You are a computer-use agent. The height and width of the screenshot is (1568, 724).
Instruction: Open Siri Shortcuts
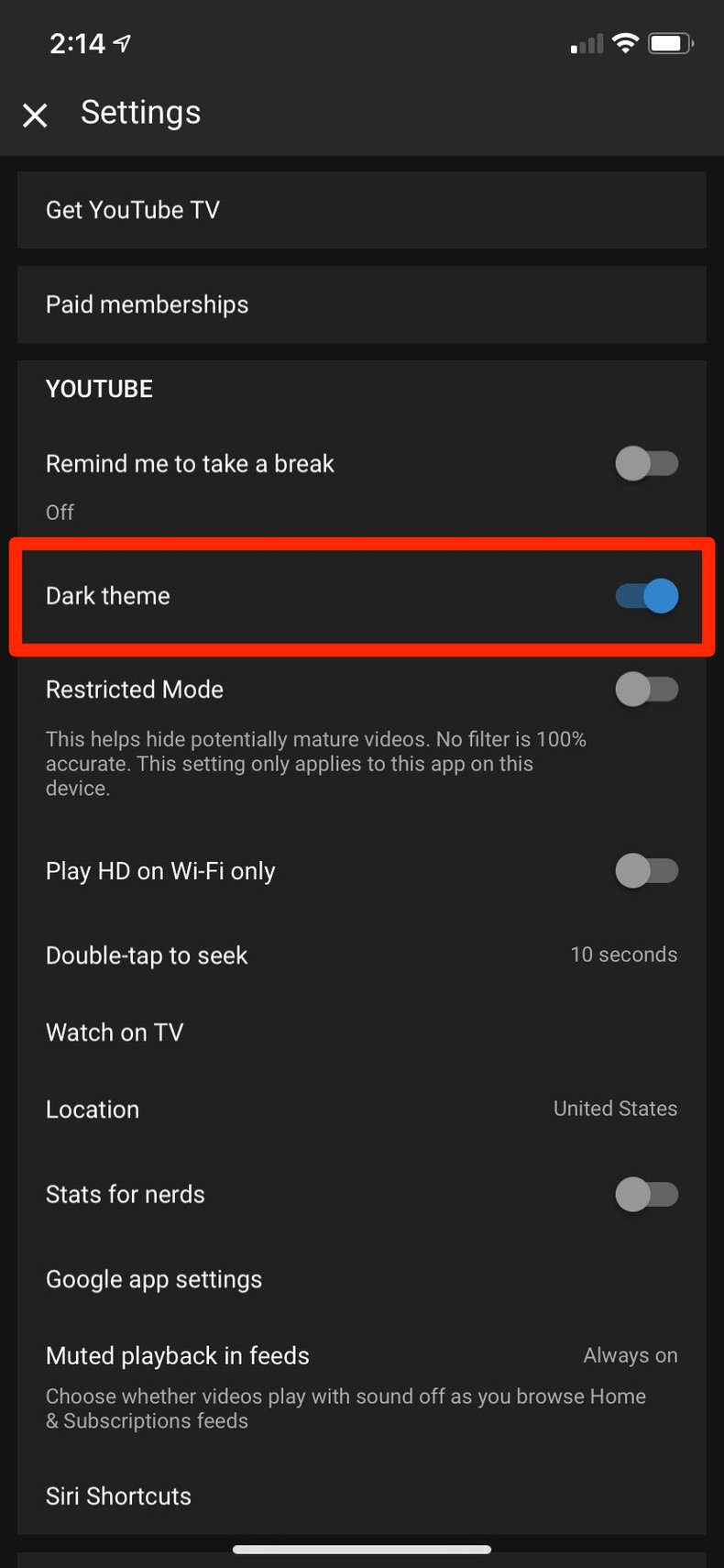[361, 1496]
